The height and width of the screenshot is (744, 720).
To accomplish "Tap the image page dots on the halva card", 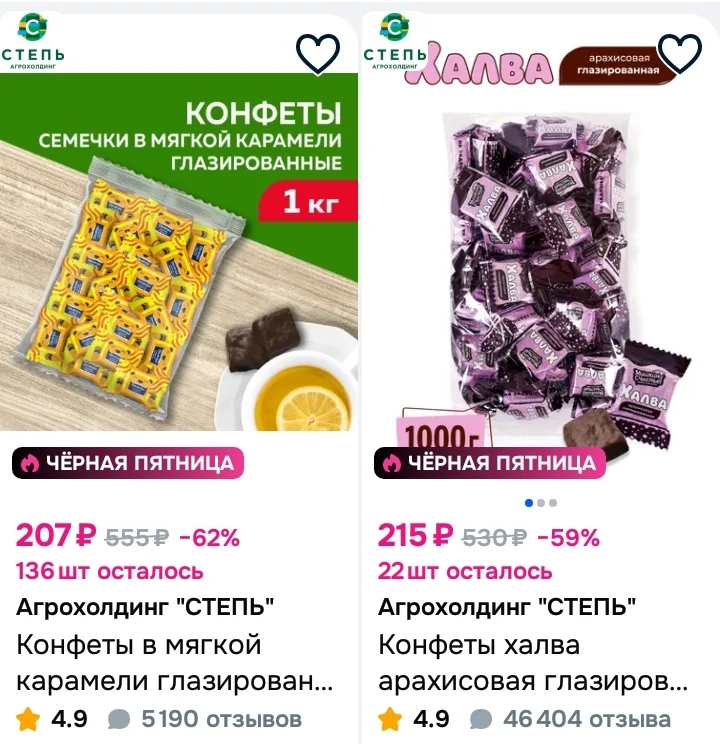I will (x=541, y=503).
